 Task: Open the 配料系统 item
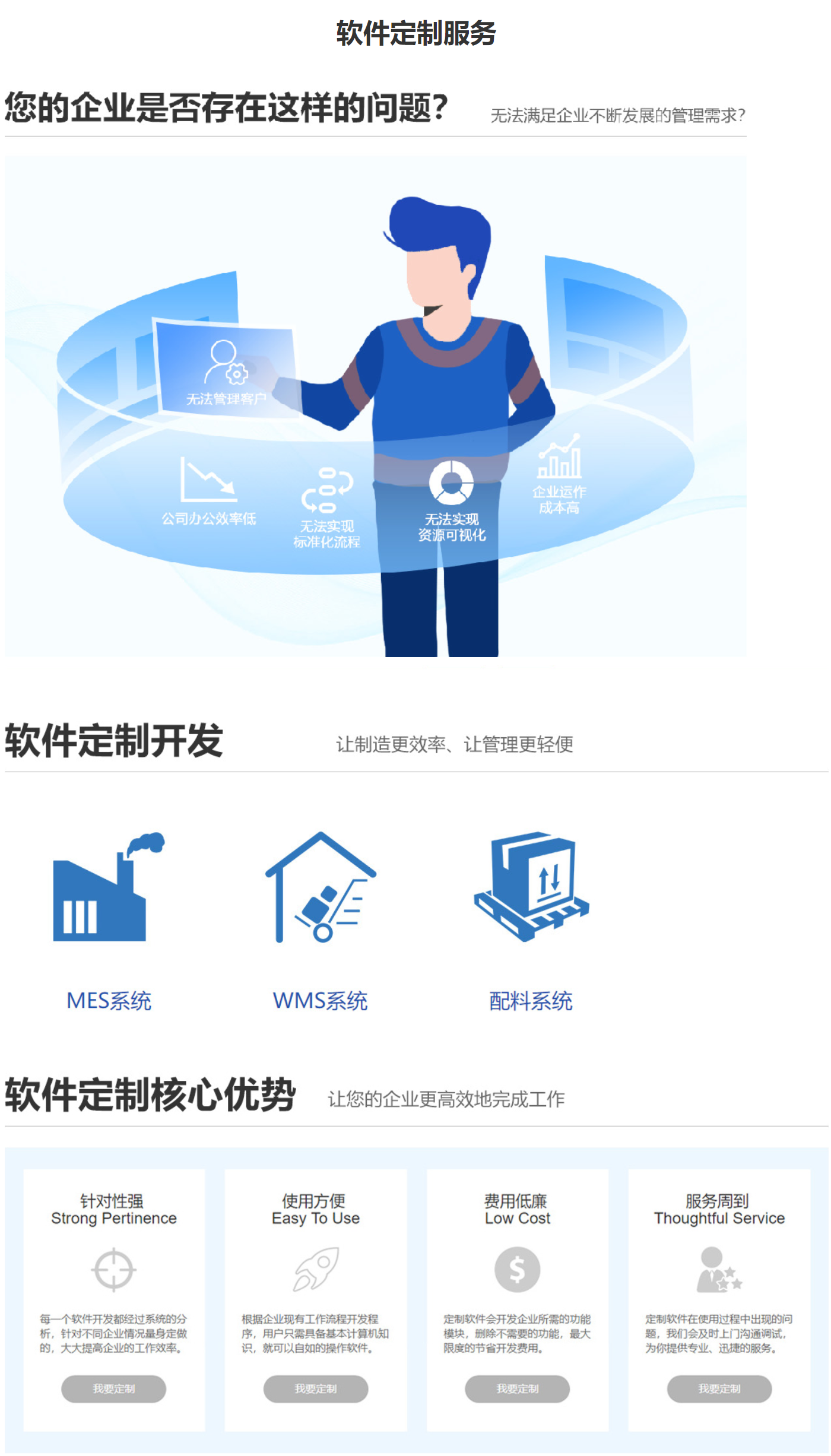[531, 1000]
